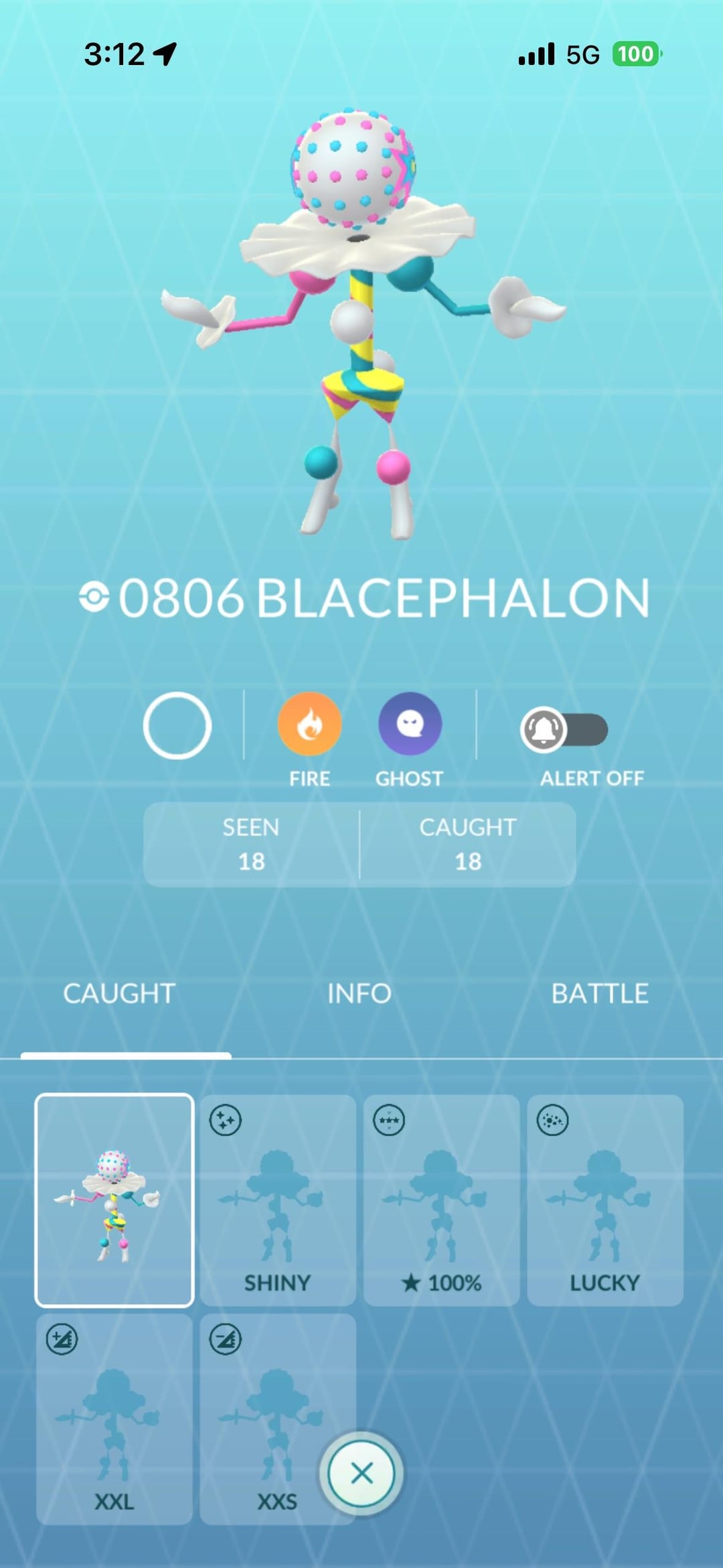This screenshot has height=1568, width=723.
Task: Open the Shiny Blacephalon tile
Action: tap(278, 1200)
